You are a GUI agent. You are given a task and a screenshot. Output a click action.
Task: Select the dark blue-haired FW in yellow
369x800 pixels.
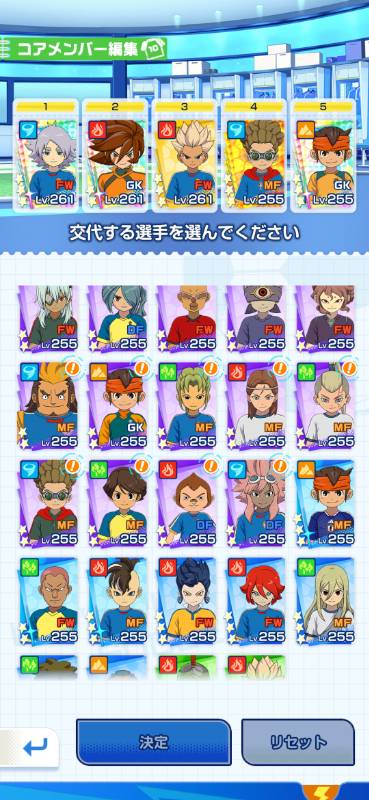tap(187, 601)
